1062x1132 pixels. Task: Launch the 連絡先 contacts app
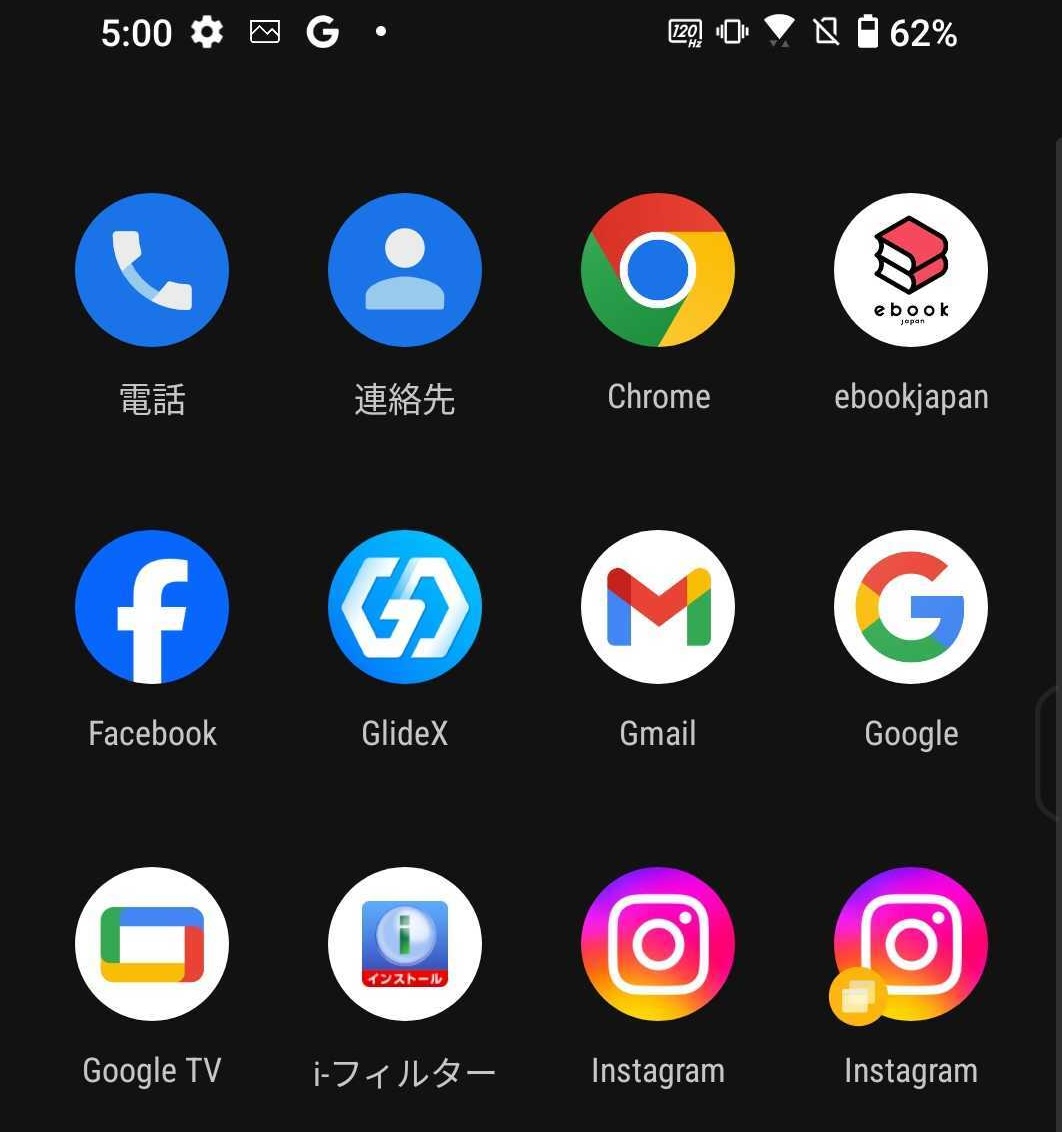pyautogui.click(x=405, y=270)
